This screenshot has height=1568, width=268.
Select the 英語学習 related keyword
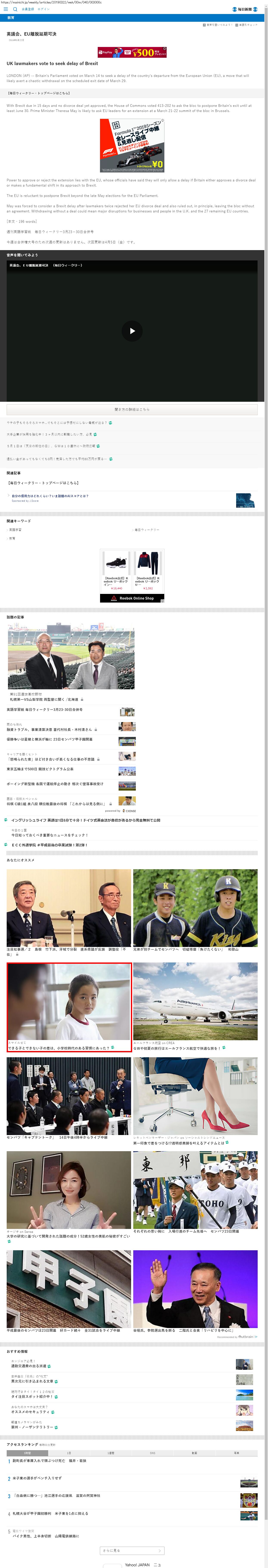[x=15, y=529]
